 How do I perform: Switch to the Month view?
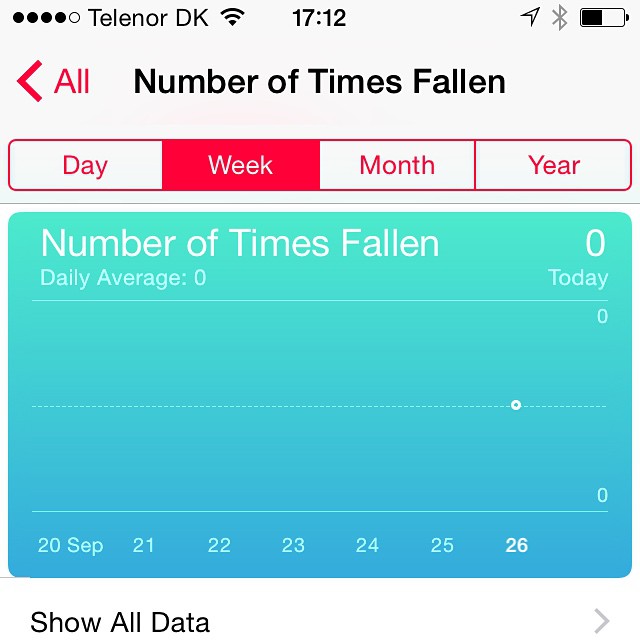click(397, 165)
